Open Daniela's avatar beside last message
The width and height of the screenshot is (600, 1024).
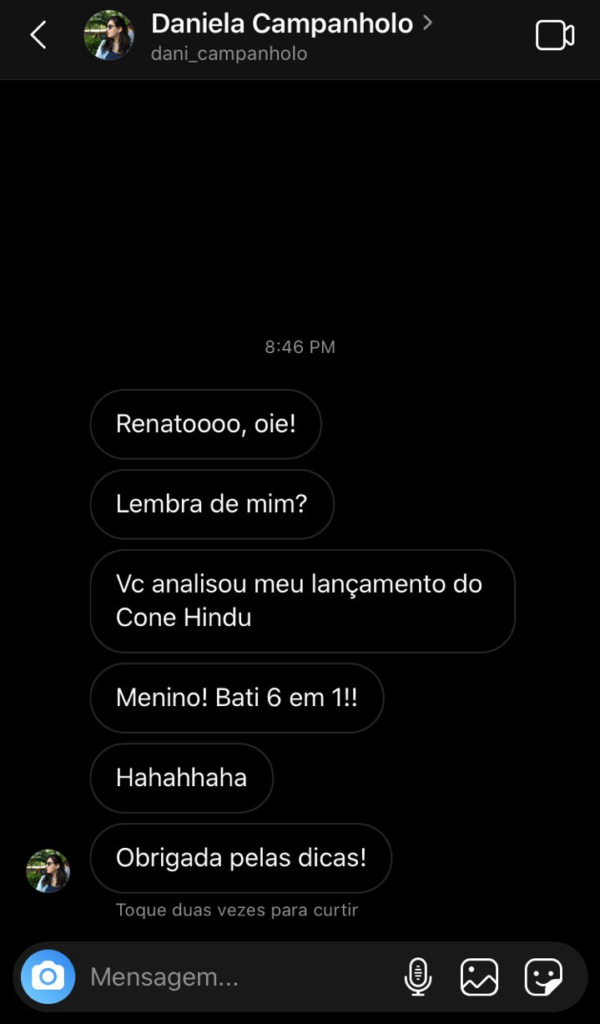pos(48,871)
